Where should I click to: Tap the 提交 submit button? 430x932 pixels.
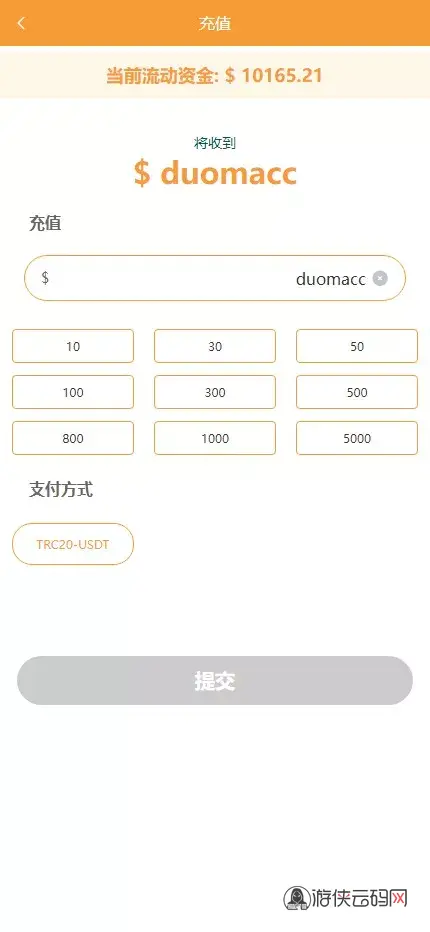(x=215, y=681)
